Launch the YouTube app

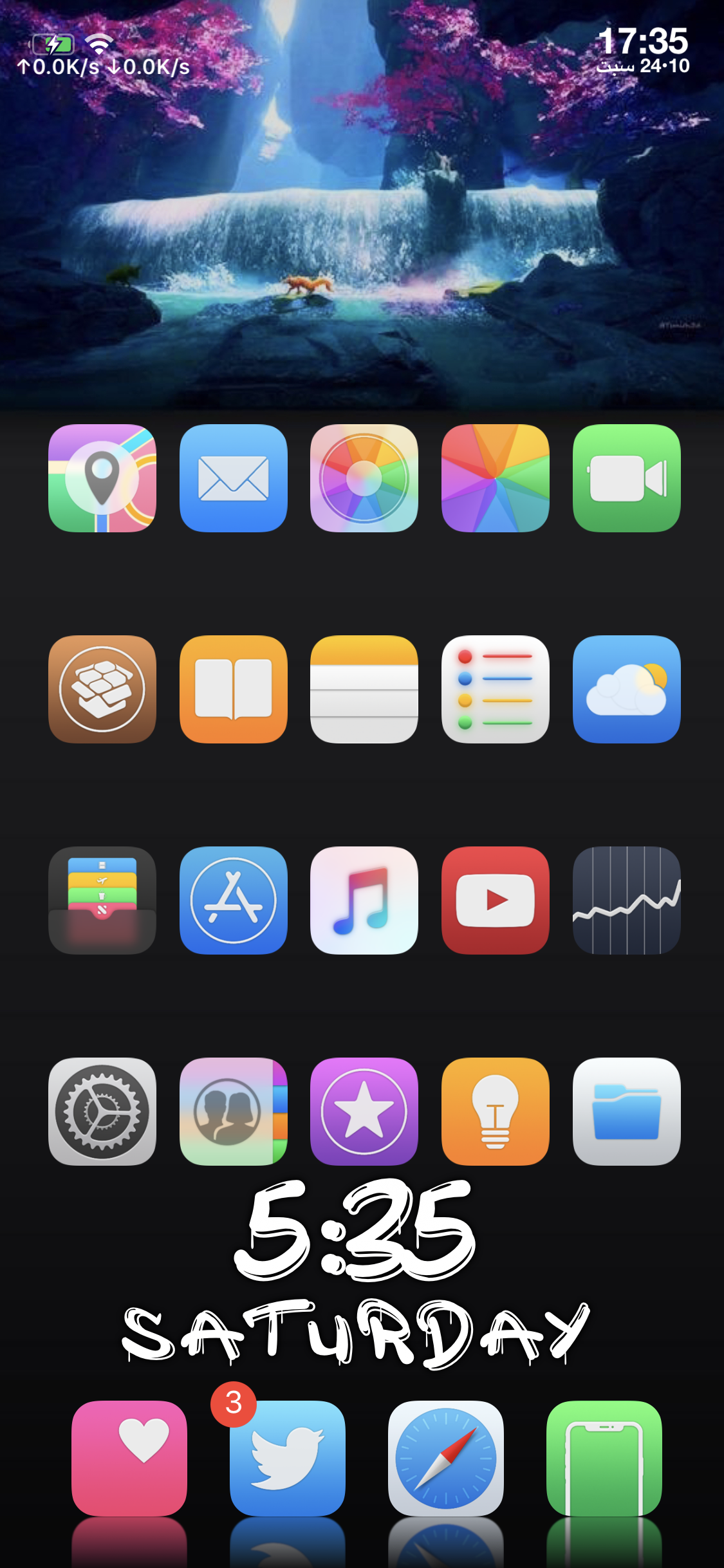496,901
